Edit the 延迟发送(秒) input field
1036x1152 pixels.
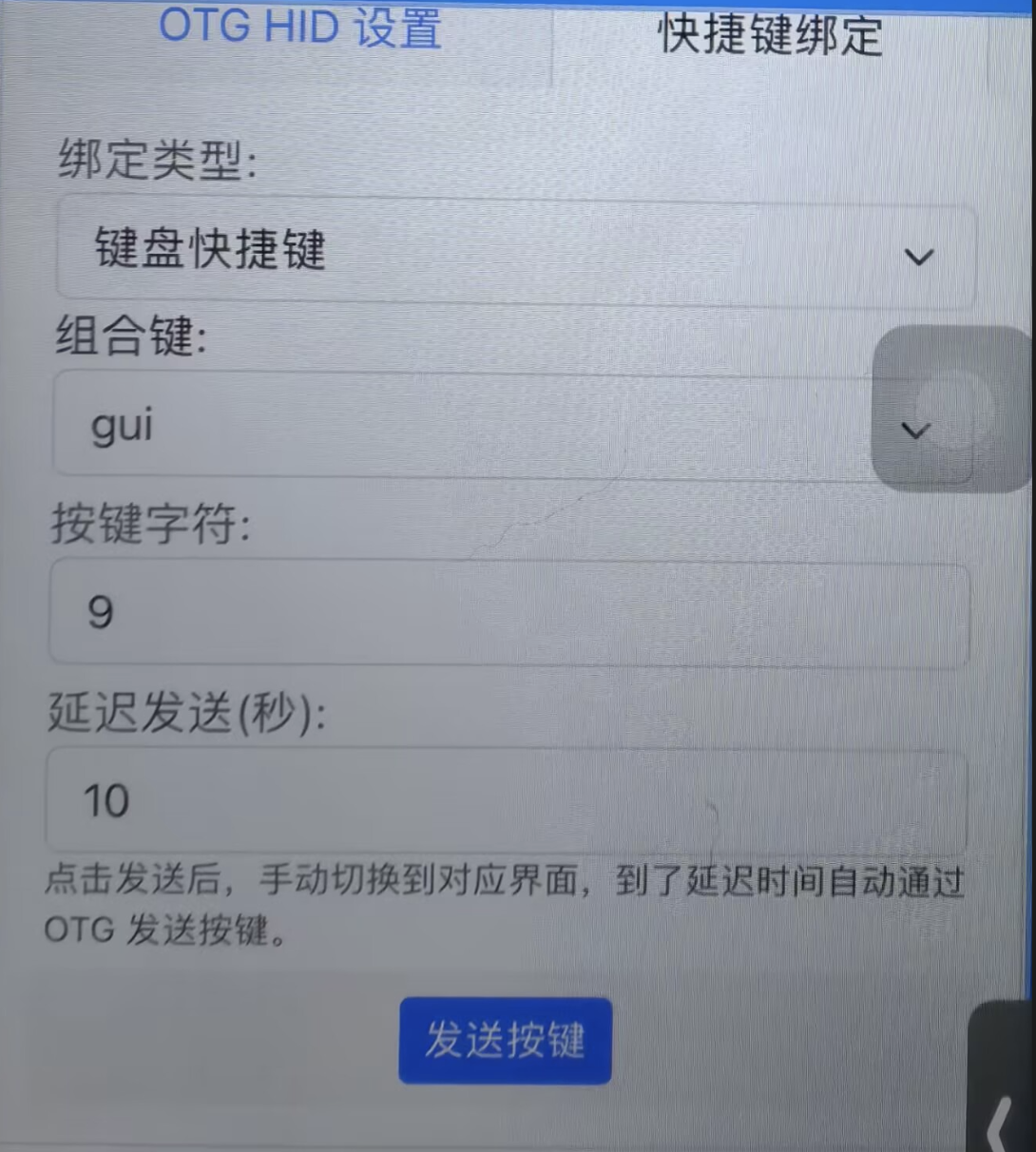(x=506, y=800)
